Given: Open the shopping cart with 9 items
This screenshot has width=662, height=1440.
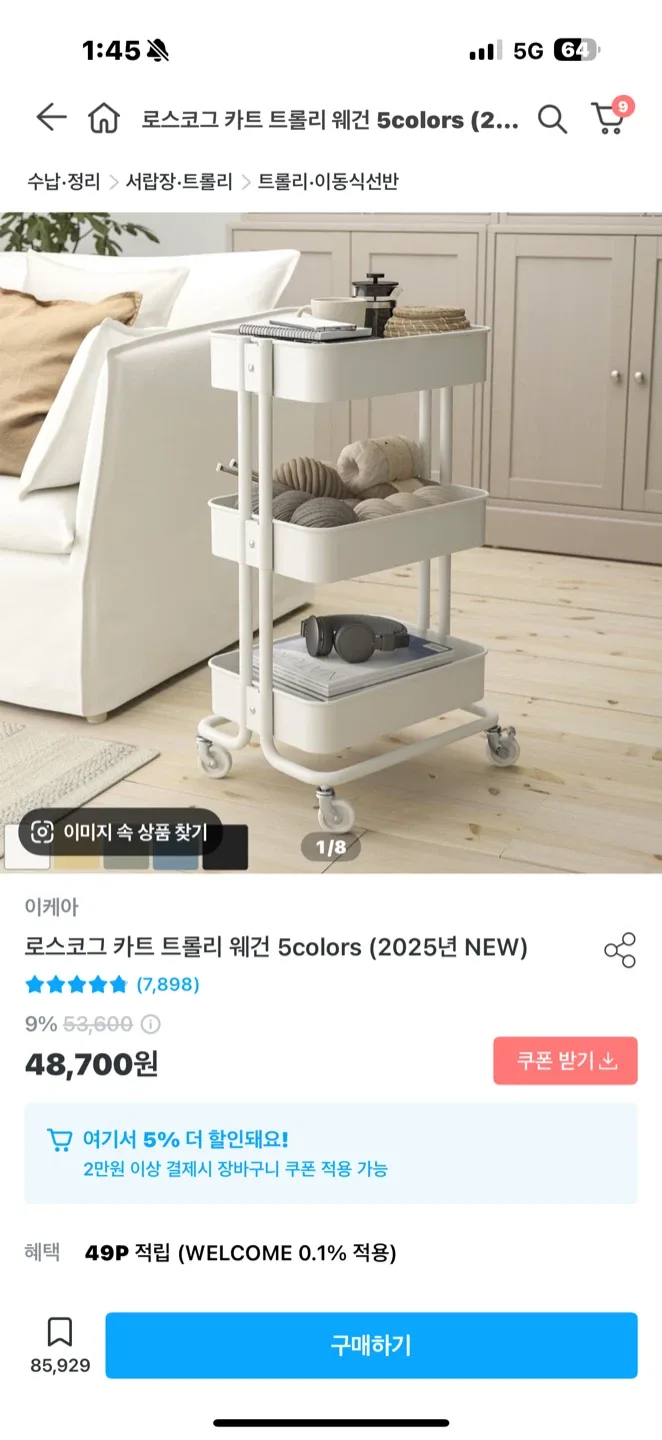Looking at the screenshot, I should pyautogui.click(x=609, y=118).
